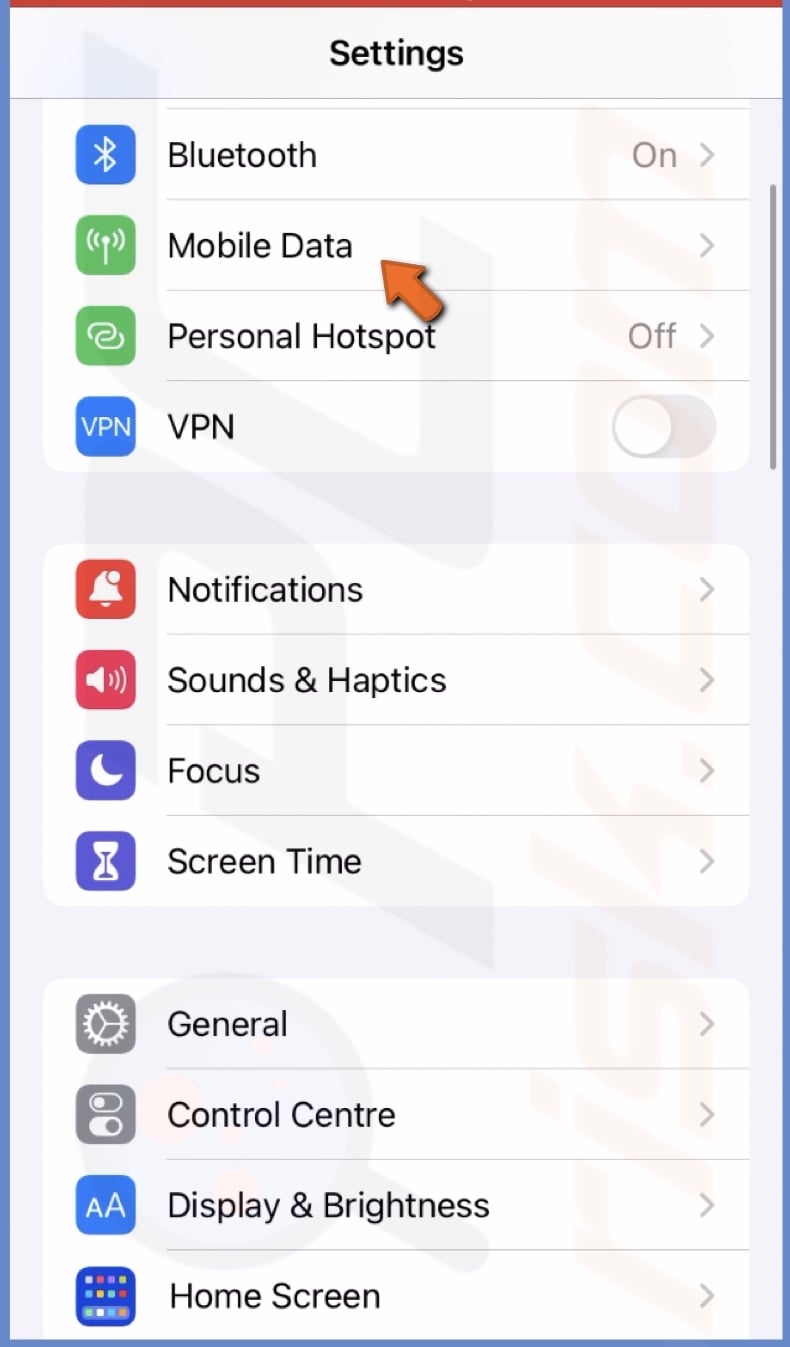Click the Sounds & Haptics speaker icon

[105, 680]
